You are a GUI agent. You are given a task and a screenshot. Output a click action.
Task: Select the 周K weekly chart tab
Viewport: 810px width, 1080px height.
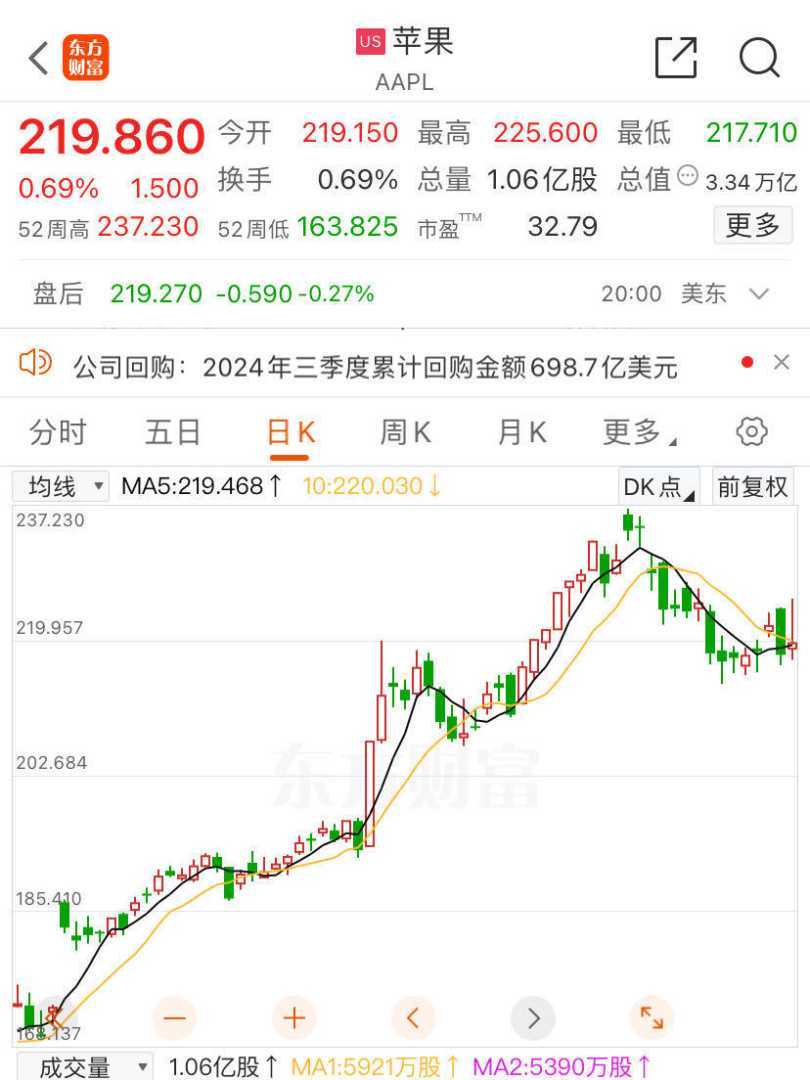pyautogui.click(x=405, y=432)
